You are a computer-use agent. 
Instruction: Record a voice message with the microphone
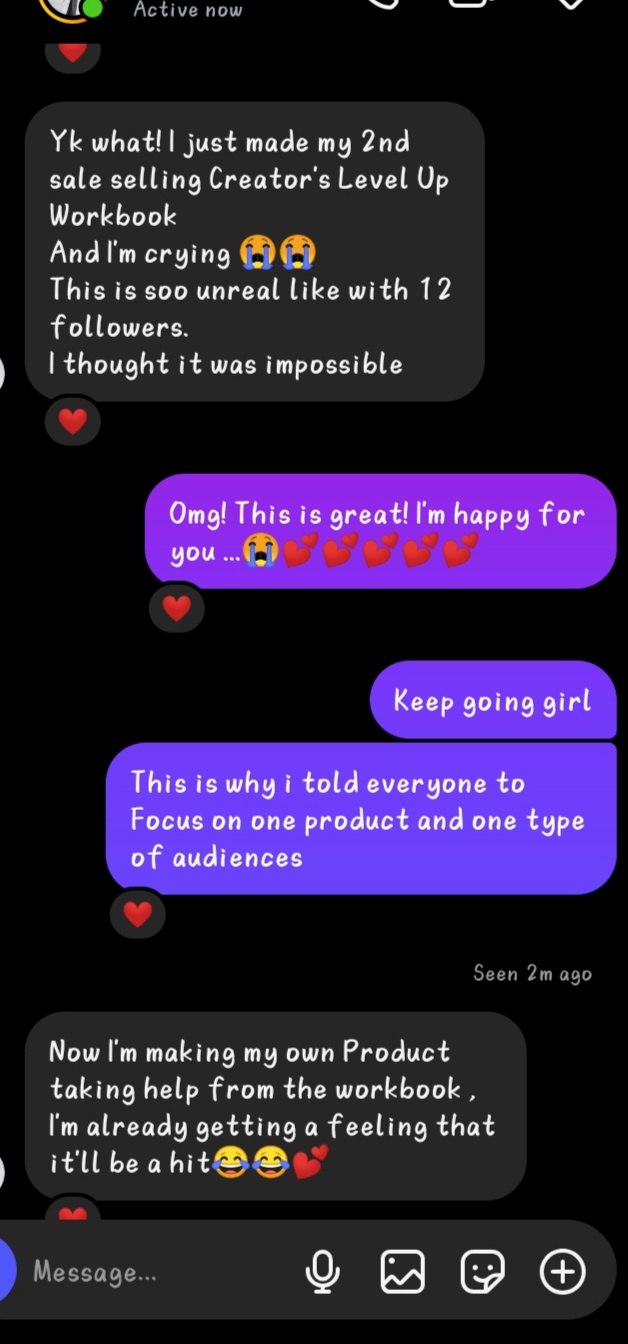coord(322,1272)
